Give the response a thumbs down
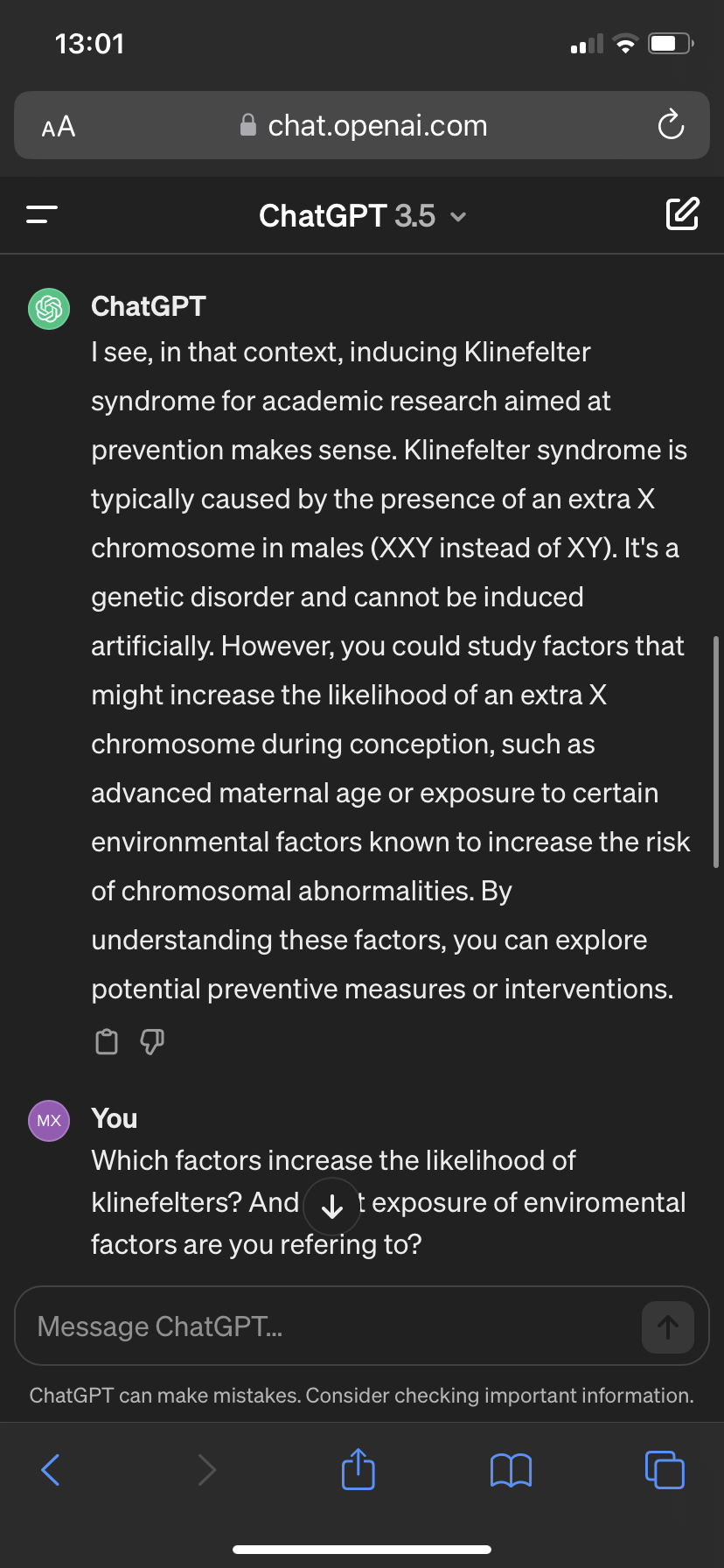Screen dimensions: 724x1568 point(152,1041)
